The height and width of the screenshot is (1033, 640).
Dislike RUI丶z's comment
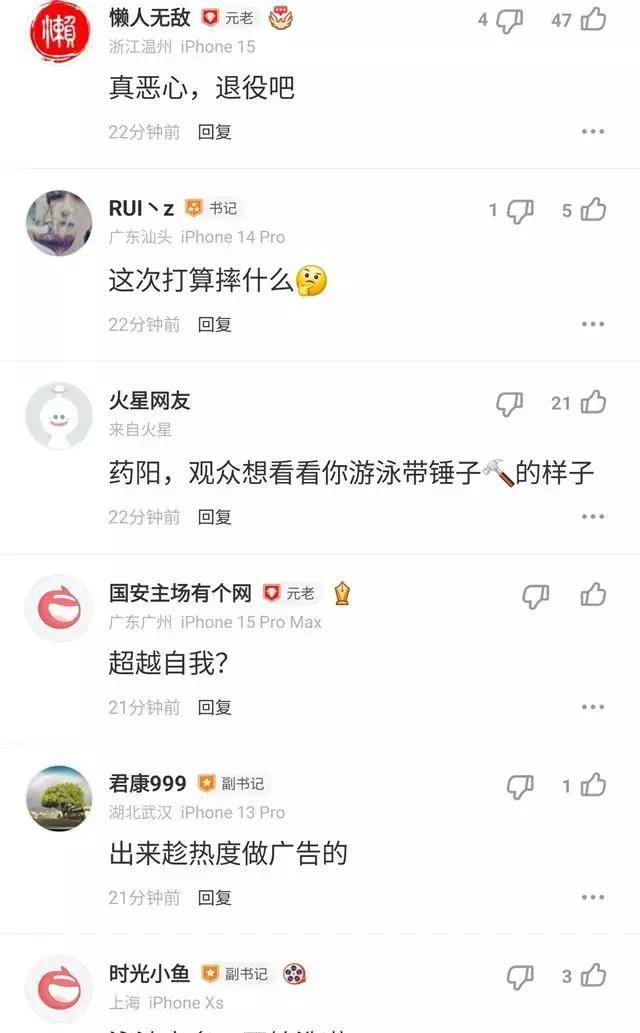point(520,210)
